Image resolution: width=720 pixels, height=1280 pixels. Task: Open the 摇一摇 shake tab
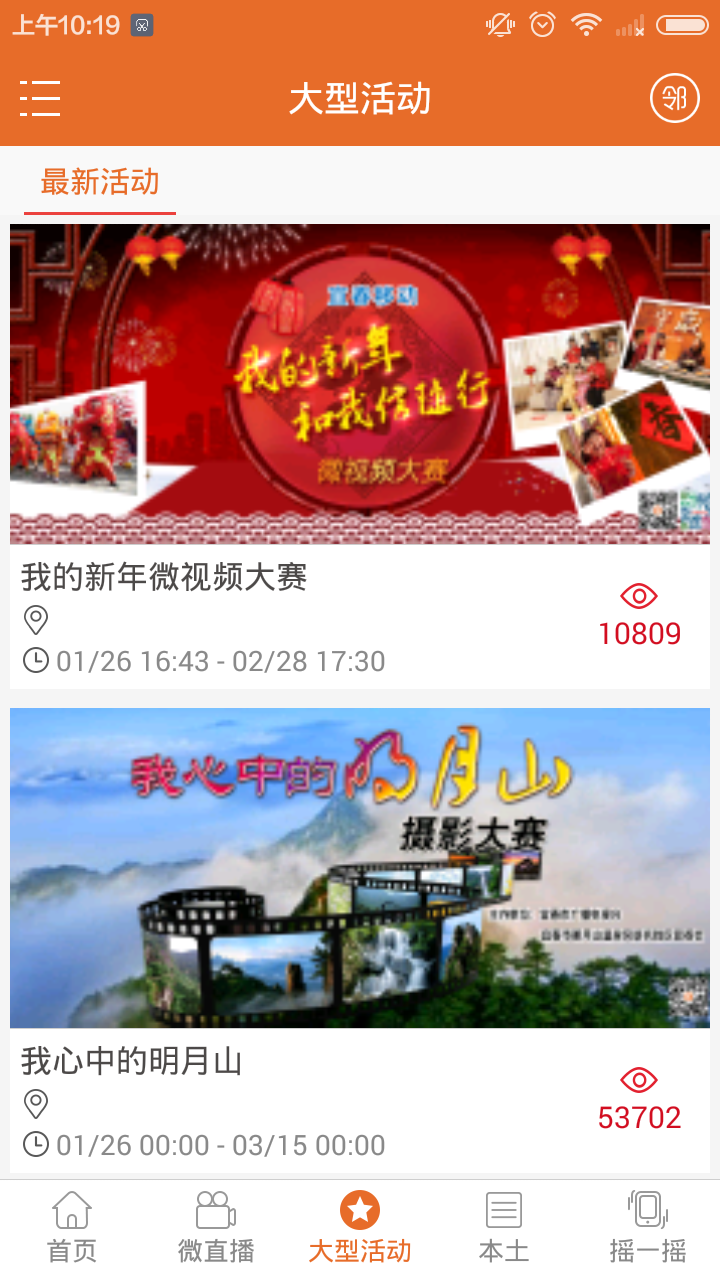[x=648, y=1228]
